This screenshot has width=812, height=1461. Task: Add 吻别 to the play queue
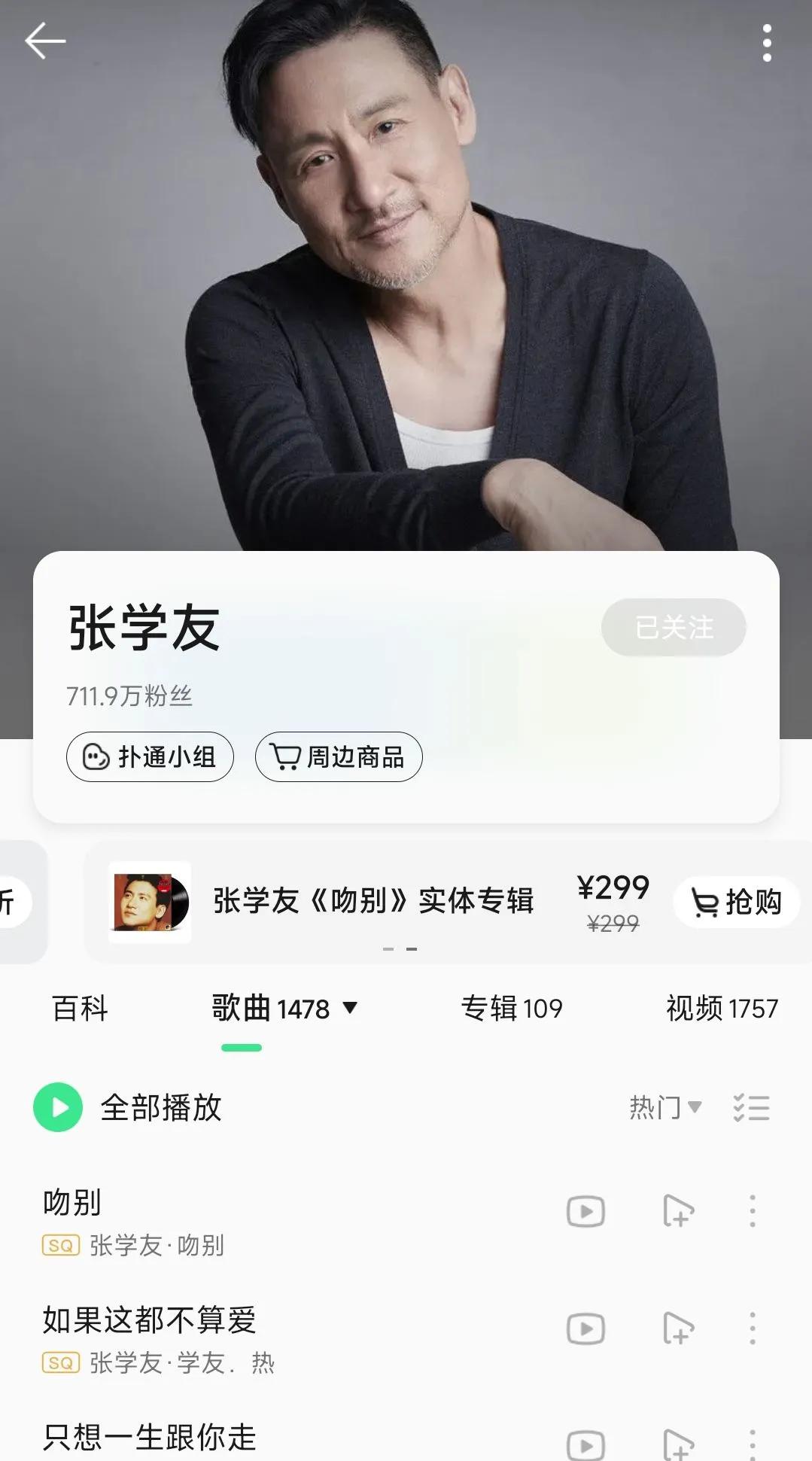click(677, 1211)
